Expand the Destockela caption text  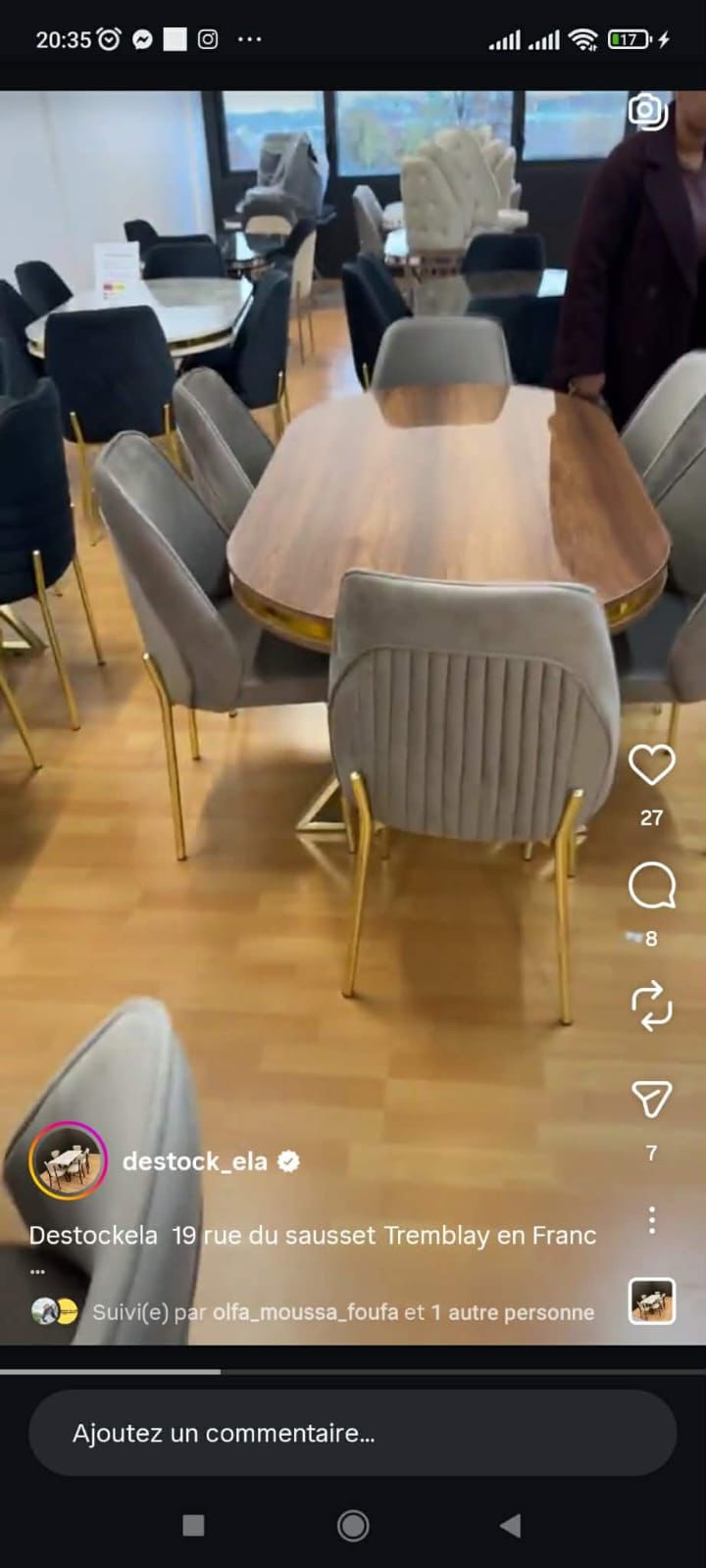point(312,1236)
